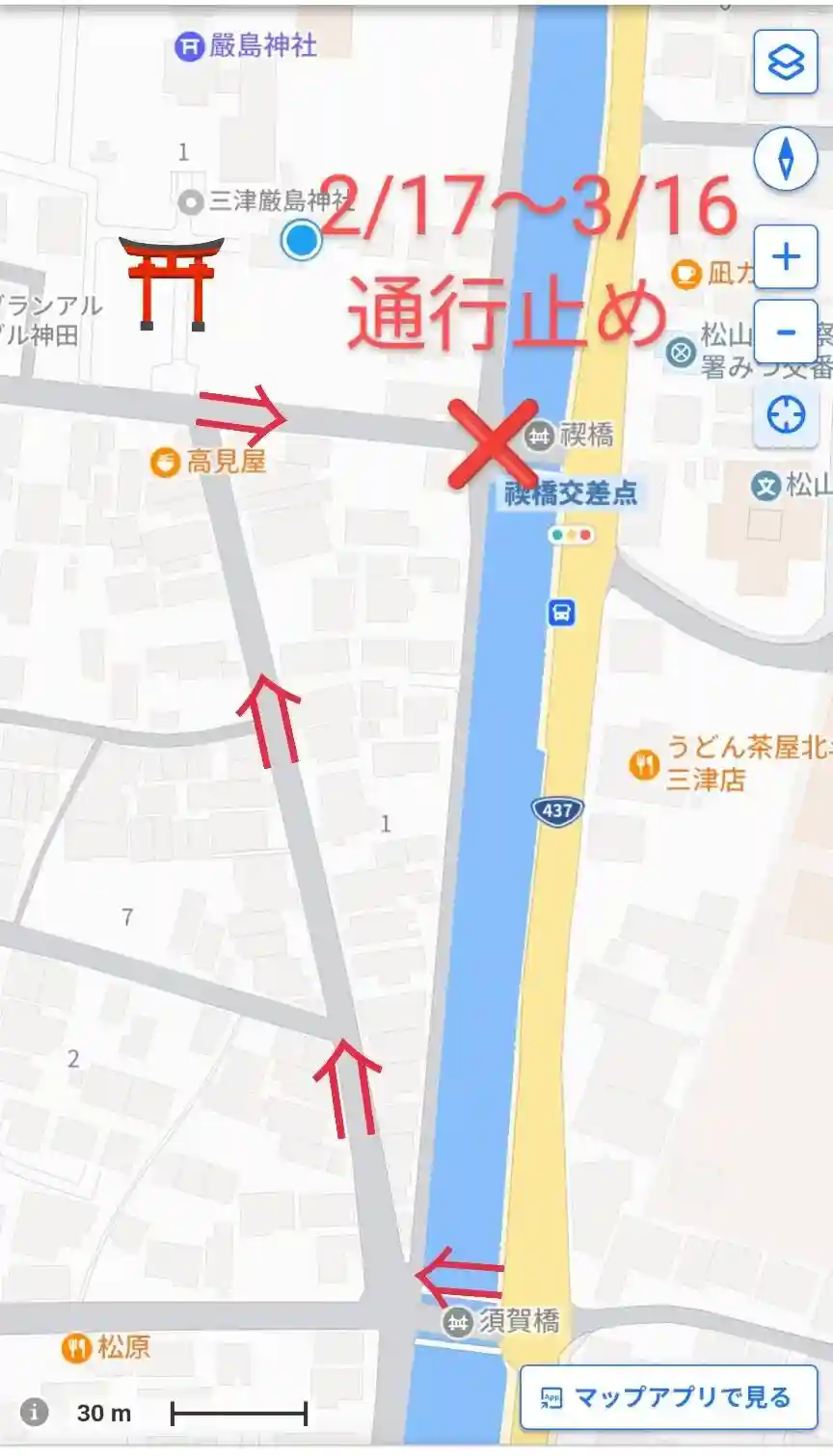Open the map layers selector

(x=785, y=63)
